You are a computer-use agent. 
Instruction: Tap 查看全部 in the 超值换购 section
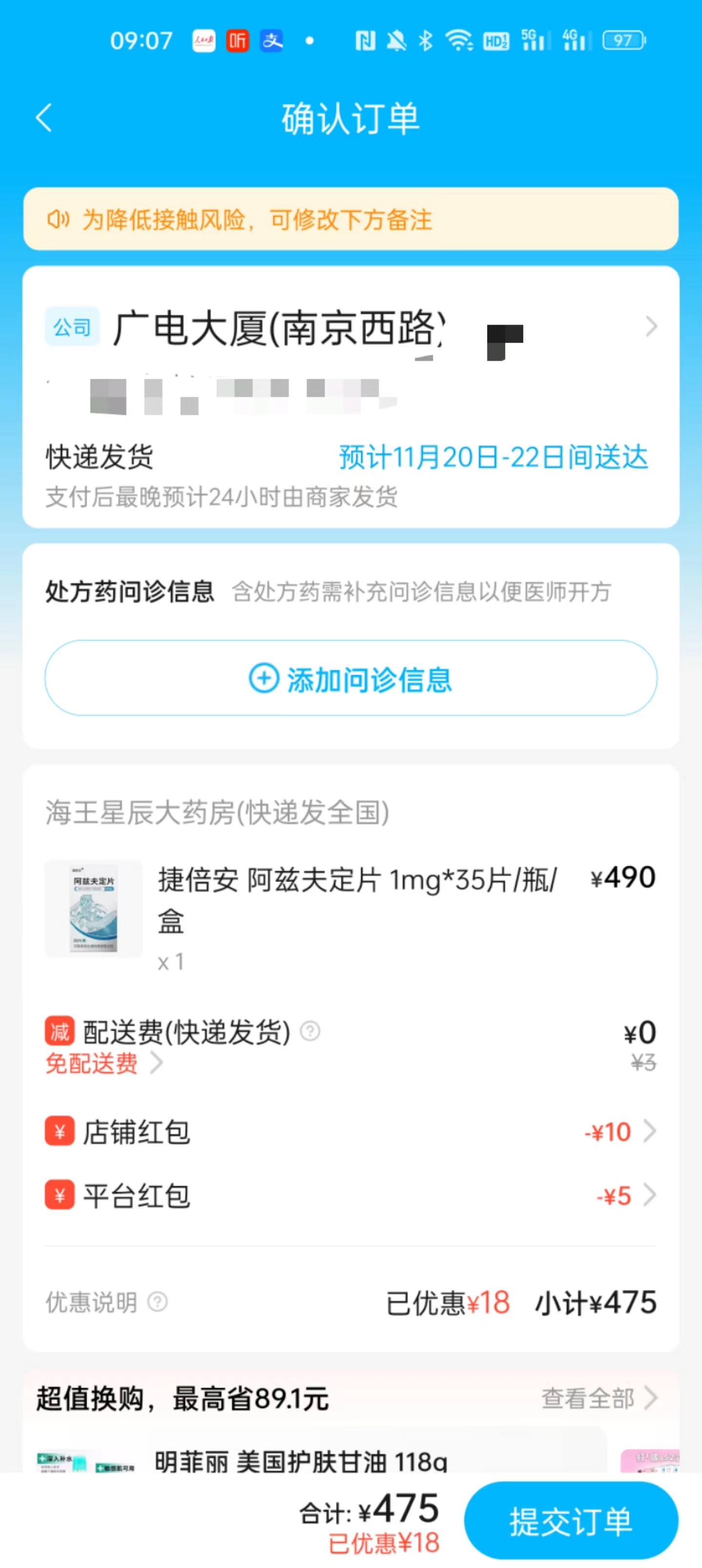(599, 1398)
